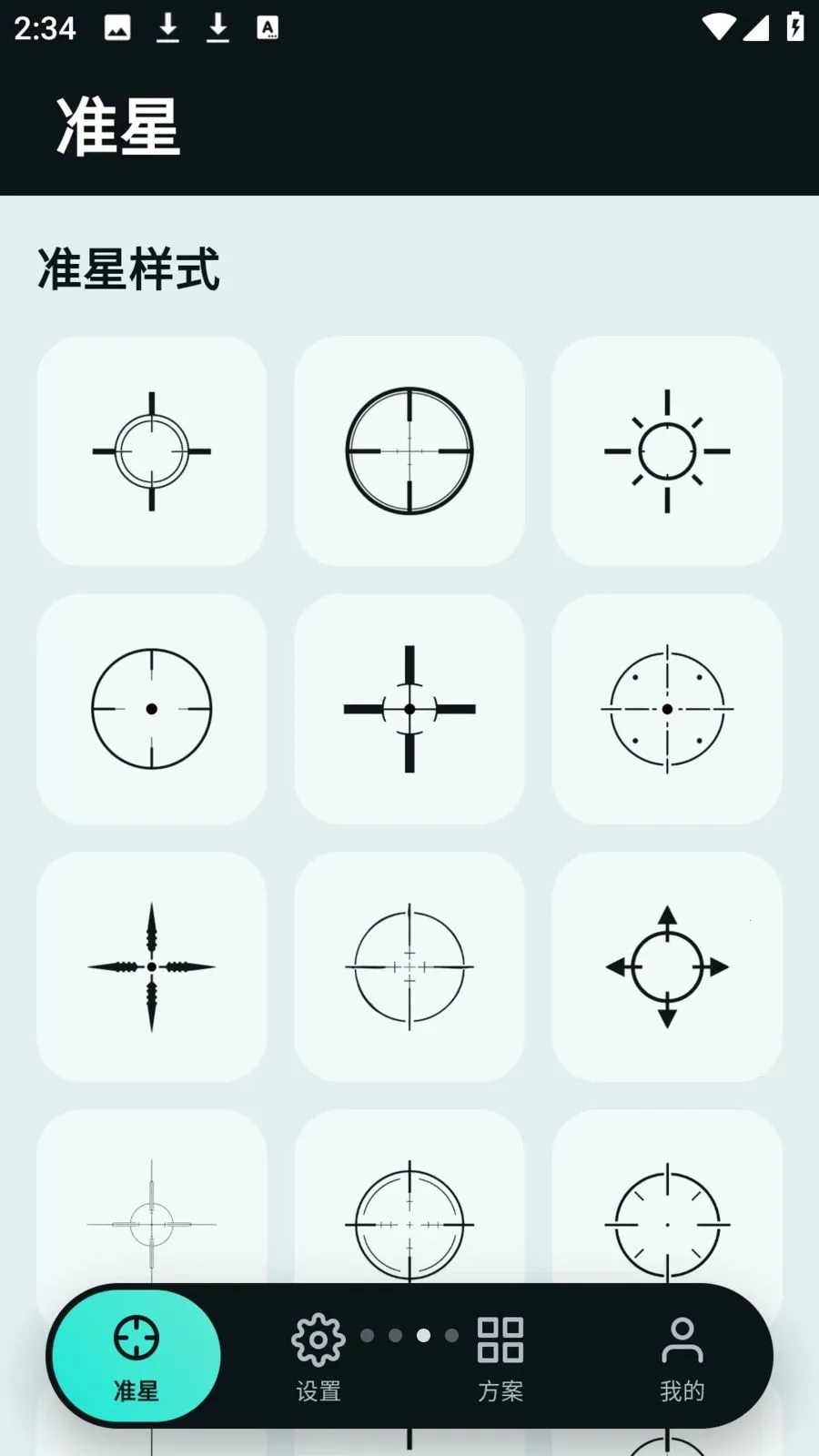Select the thick-ringed scope crosshair
819x1456 pixels.
409,451
